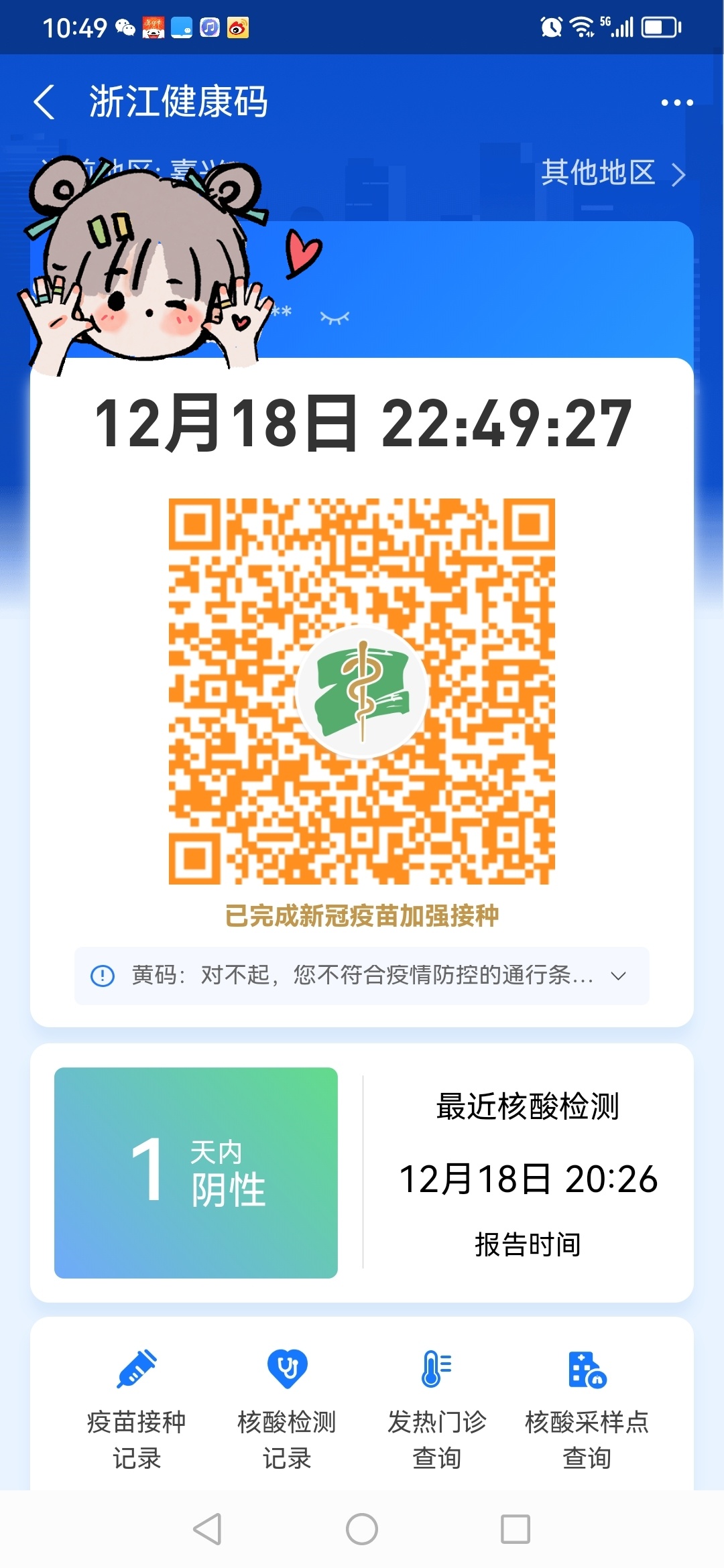The image size is (724, 1568).
Task: Go back from 浙江健康码 page
Action: point(44,103)
